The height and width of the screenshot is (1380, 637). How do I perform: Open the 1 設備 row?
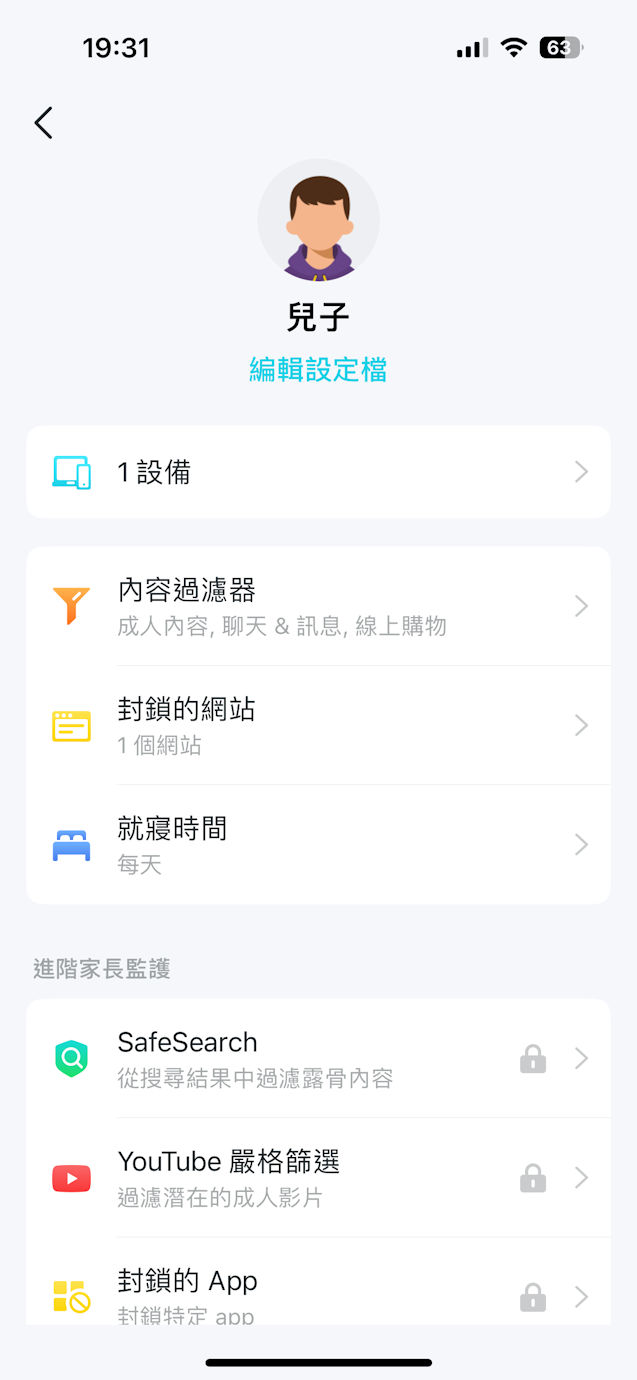[x=318, y=472]
